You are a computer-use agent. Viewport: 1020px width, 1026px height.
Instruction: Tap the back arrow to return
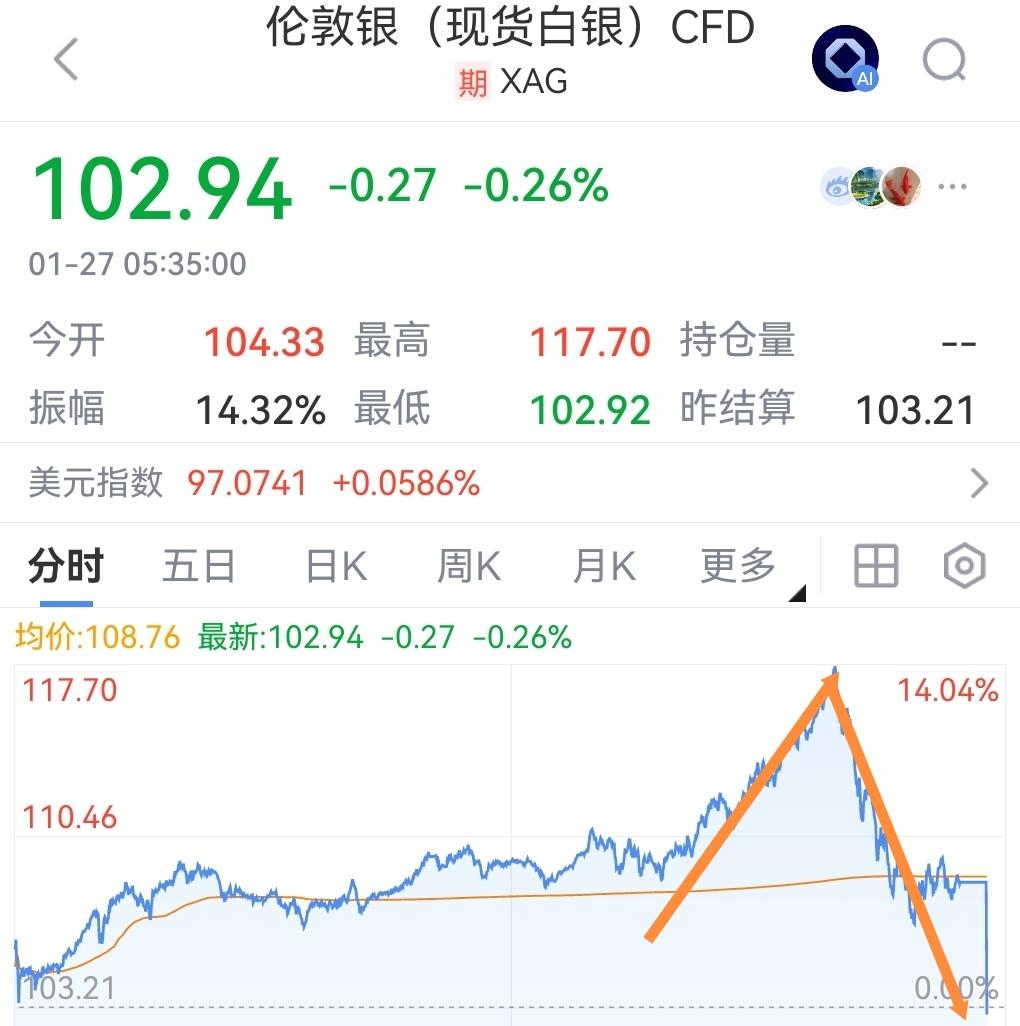pos(64,59)
